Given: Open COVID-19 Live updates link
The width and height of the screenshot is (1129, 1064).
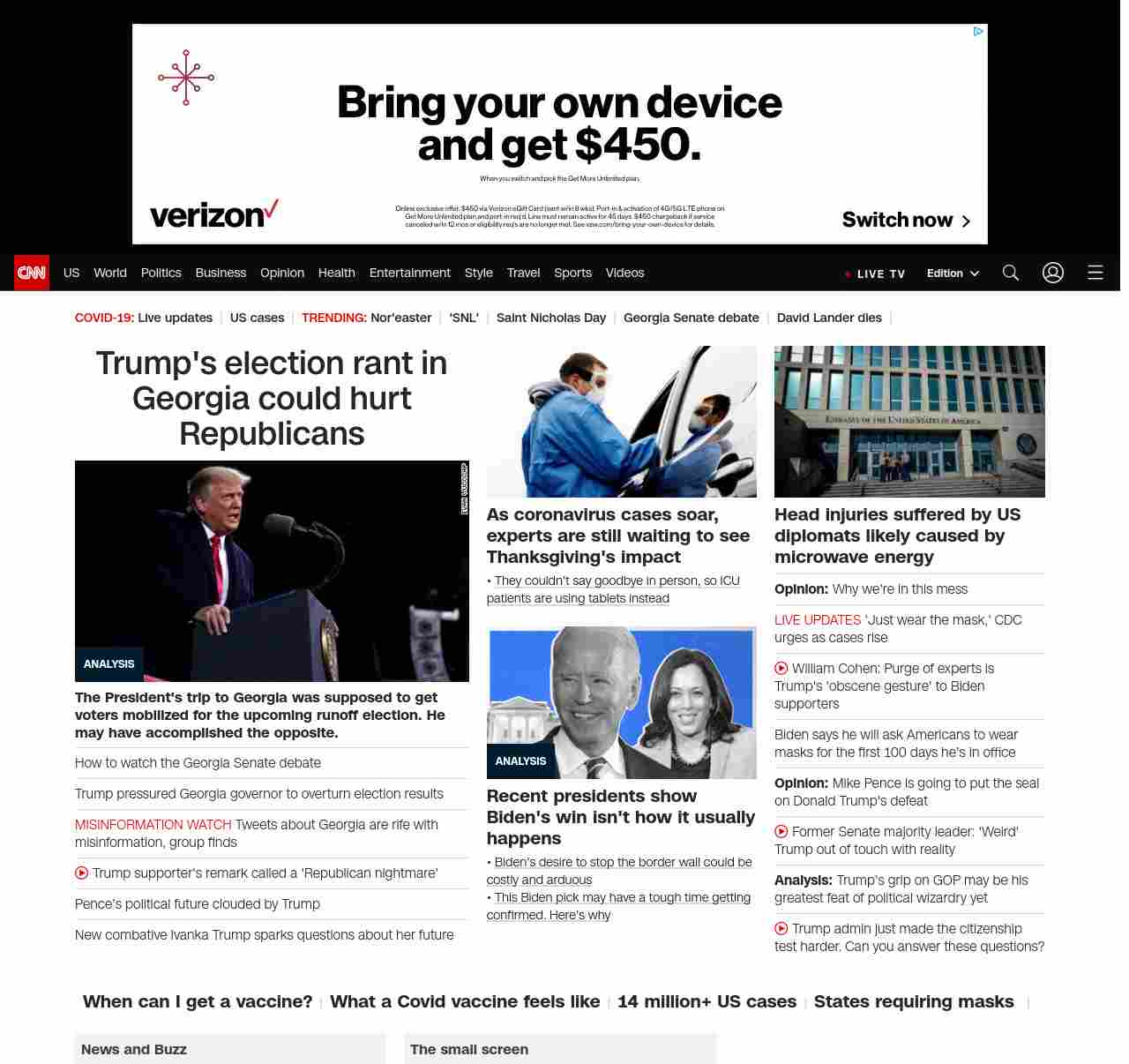Looking at the screenshot, I should pyautogui.click(x=175, y=318).
